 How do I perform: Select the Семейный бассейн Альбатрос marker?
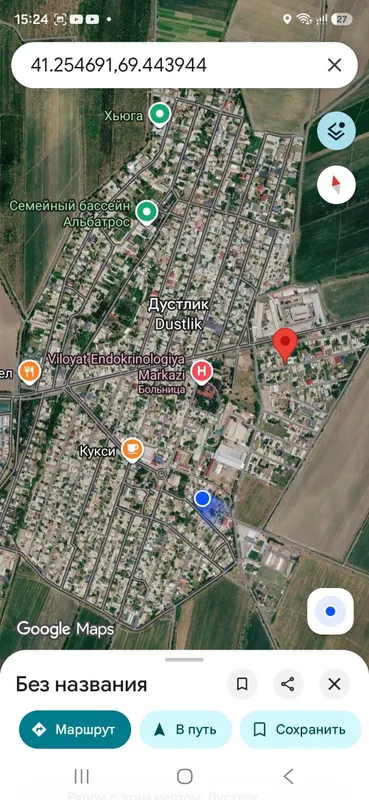tap(147, 212)
